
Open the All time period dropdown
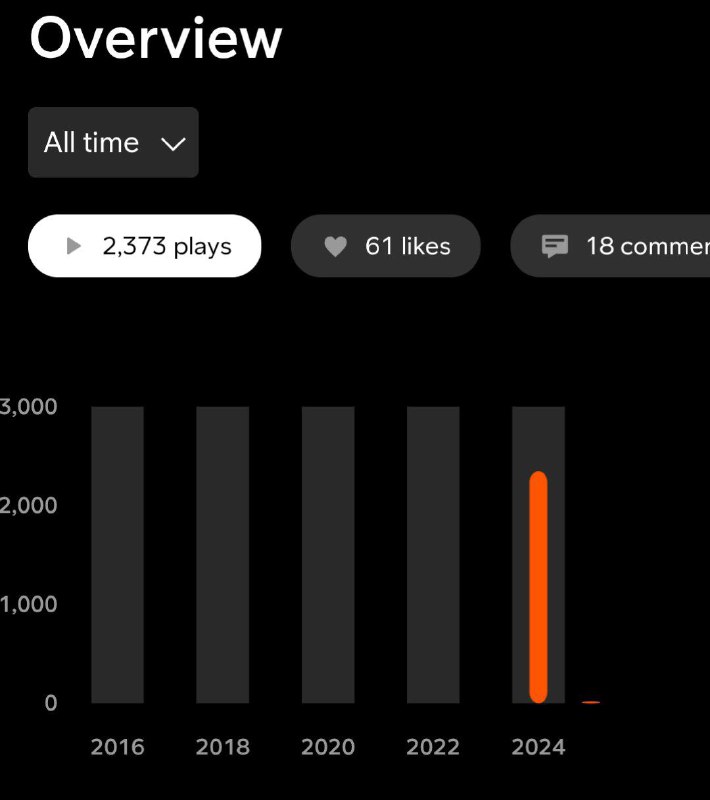113,143
